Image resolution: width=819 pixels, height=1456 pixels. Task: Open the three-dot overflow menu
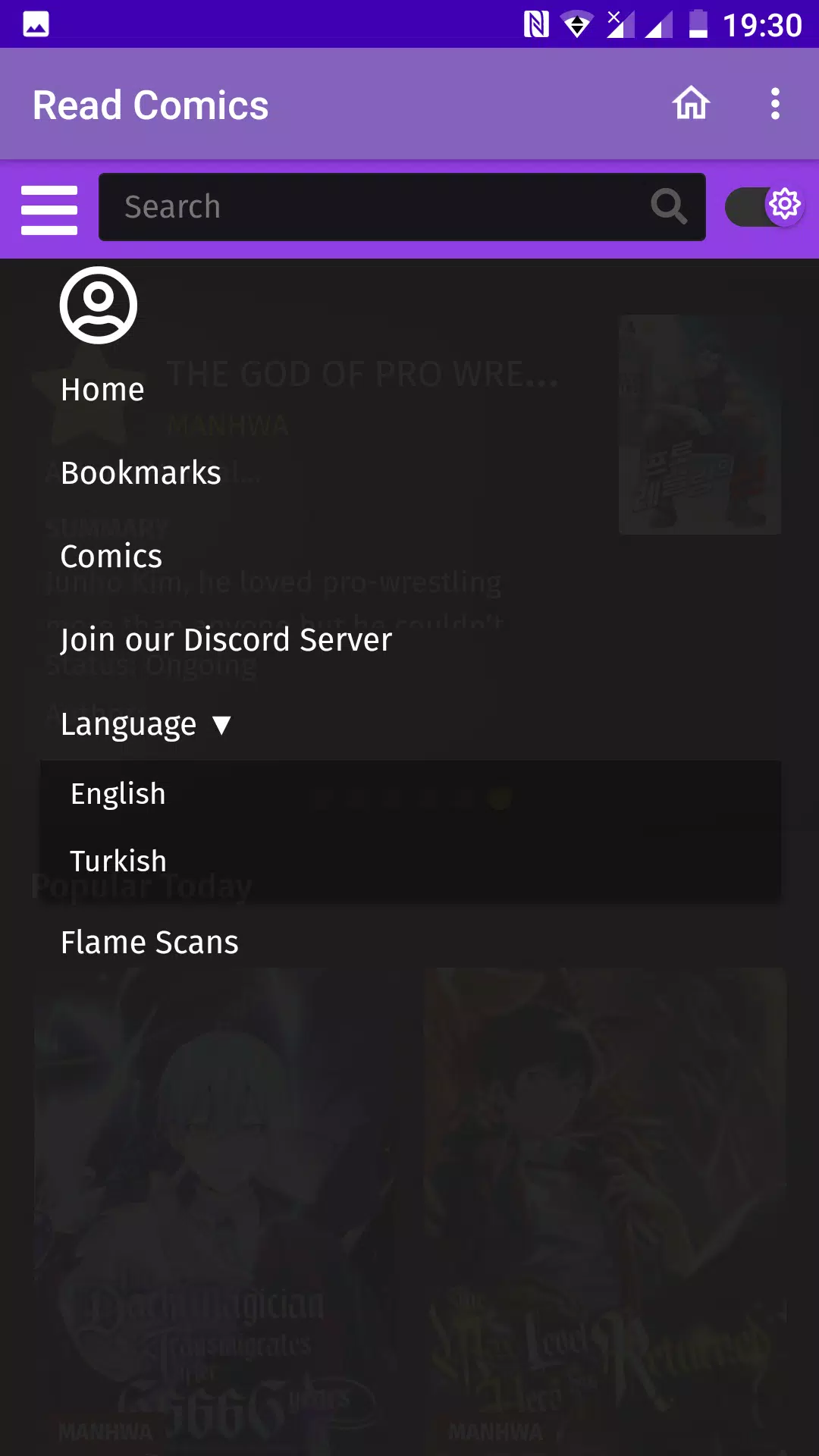[775, 104]
